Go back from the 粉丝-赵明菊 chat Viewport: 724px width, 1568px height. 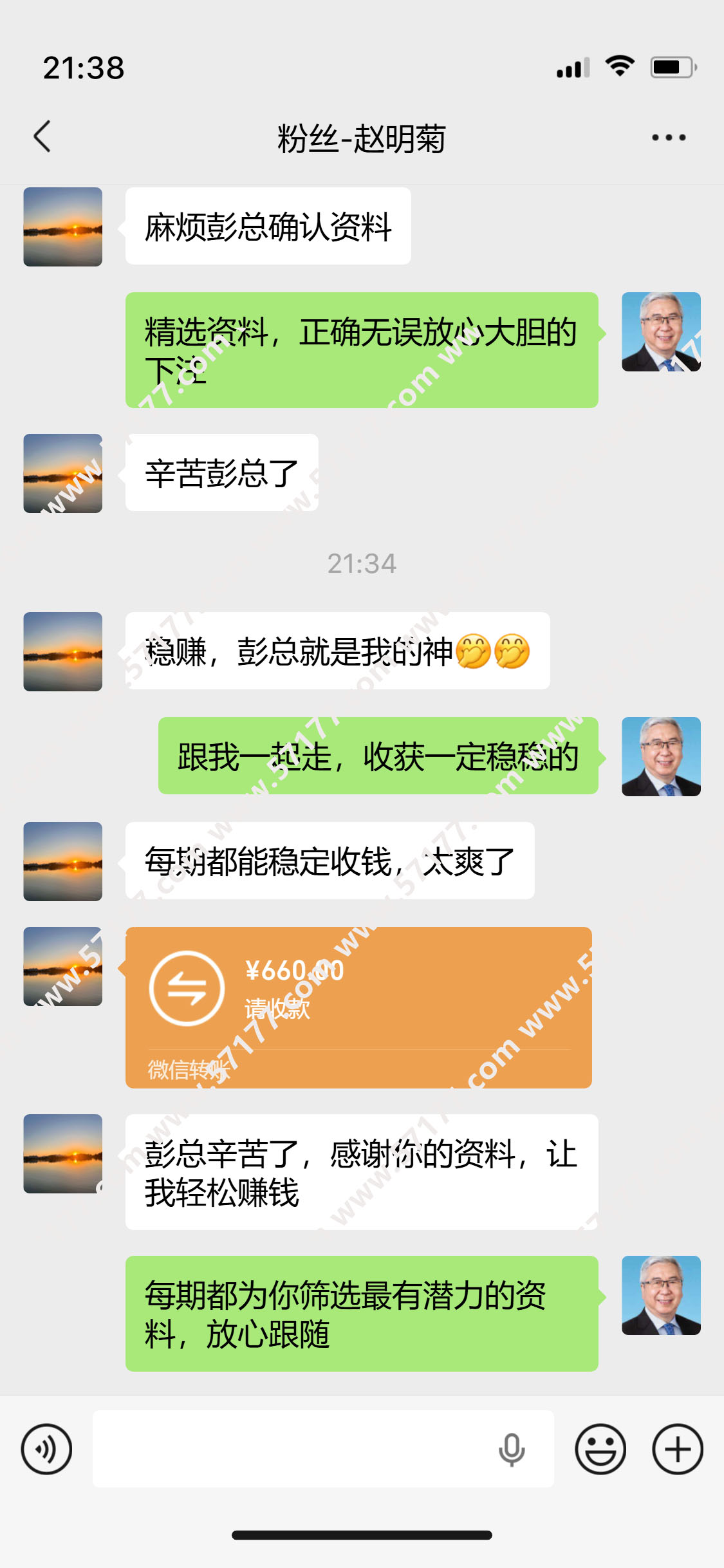tap(42, 136)
